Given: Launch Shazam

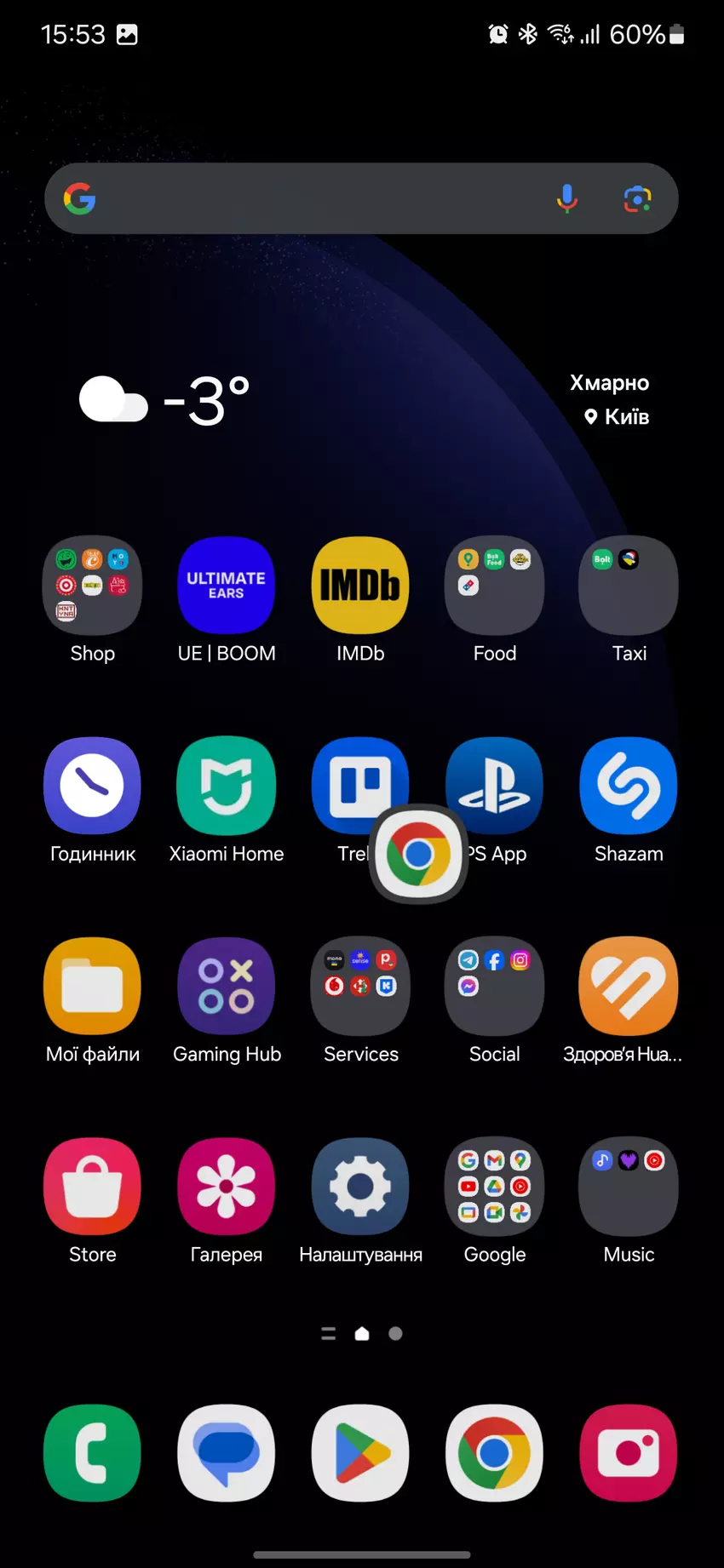Looking at the screenshot, I should (x=629, y=786).
